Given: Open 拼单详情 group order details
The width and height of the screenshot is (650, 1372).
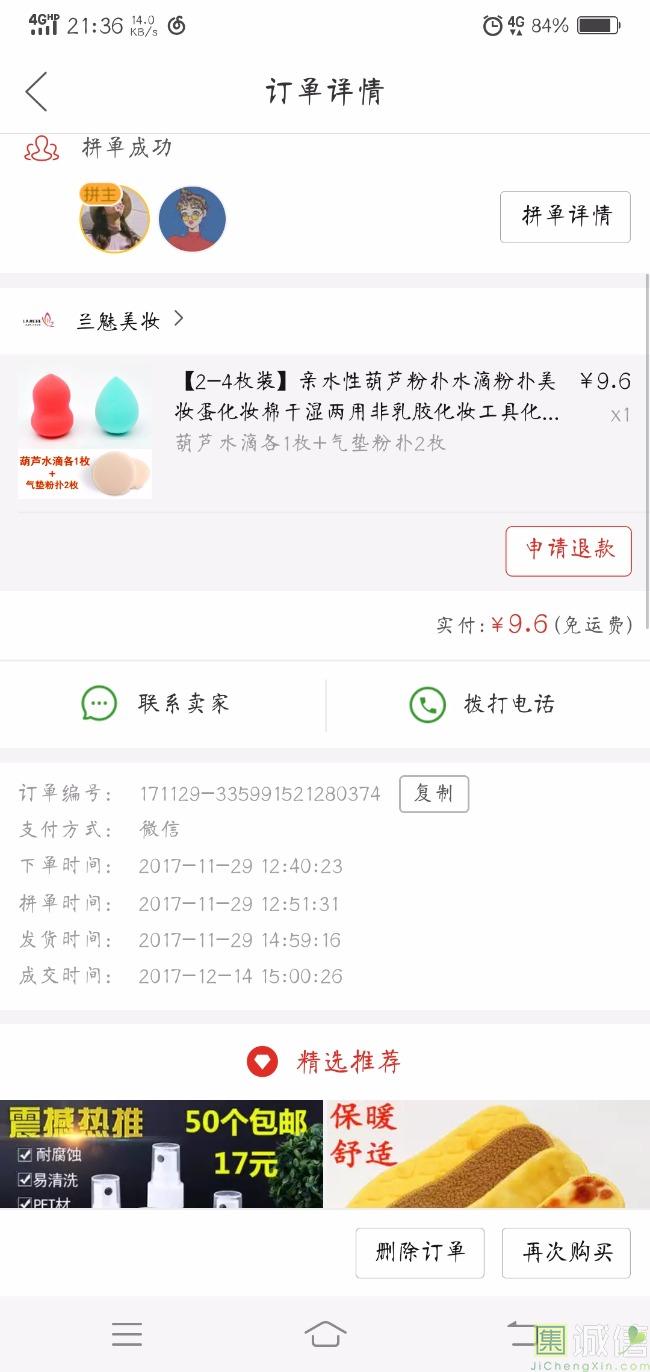Looking at the screenshot, I should pyautogui.click(x=565, y=216).
